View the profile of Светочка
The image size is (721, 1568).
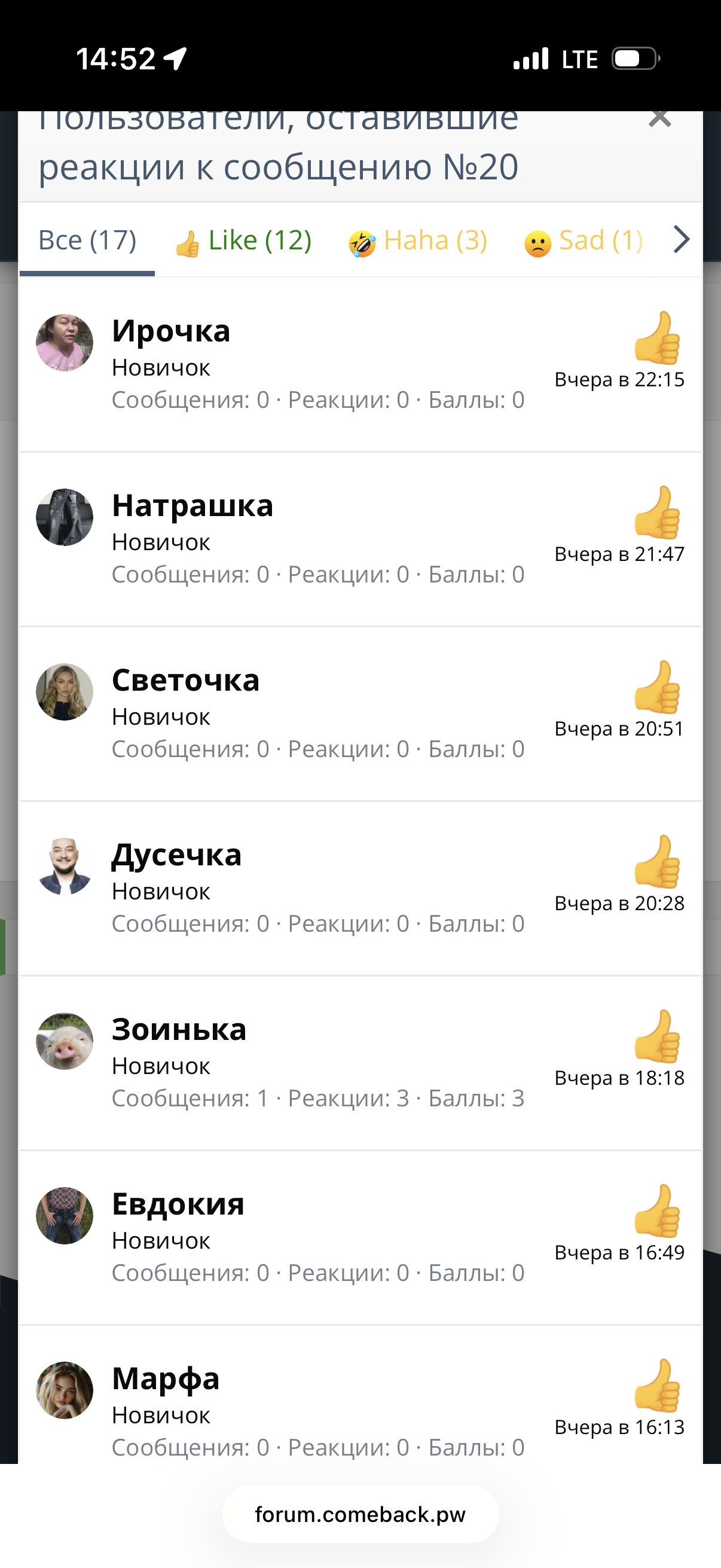(x=185, y=681)
